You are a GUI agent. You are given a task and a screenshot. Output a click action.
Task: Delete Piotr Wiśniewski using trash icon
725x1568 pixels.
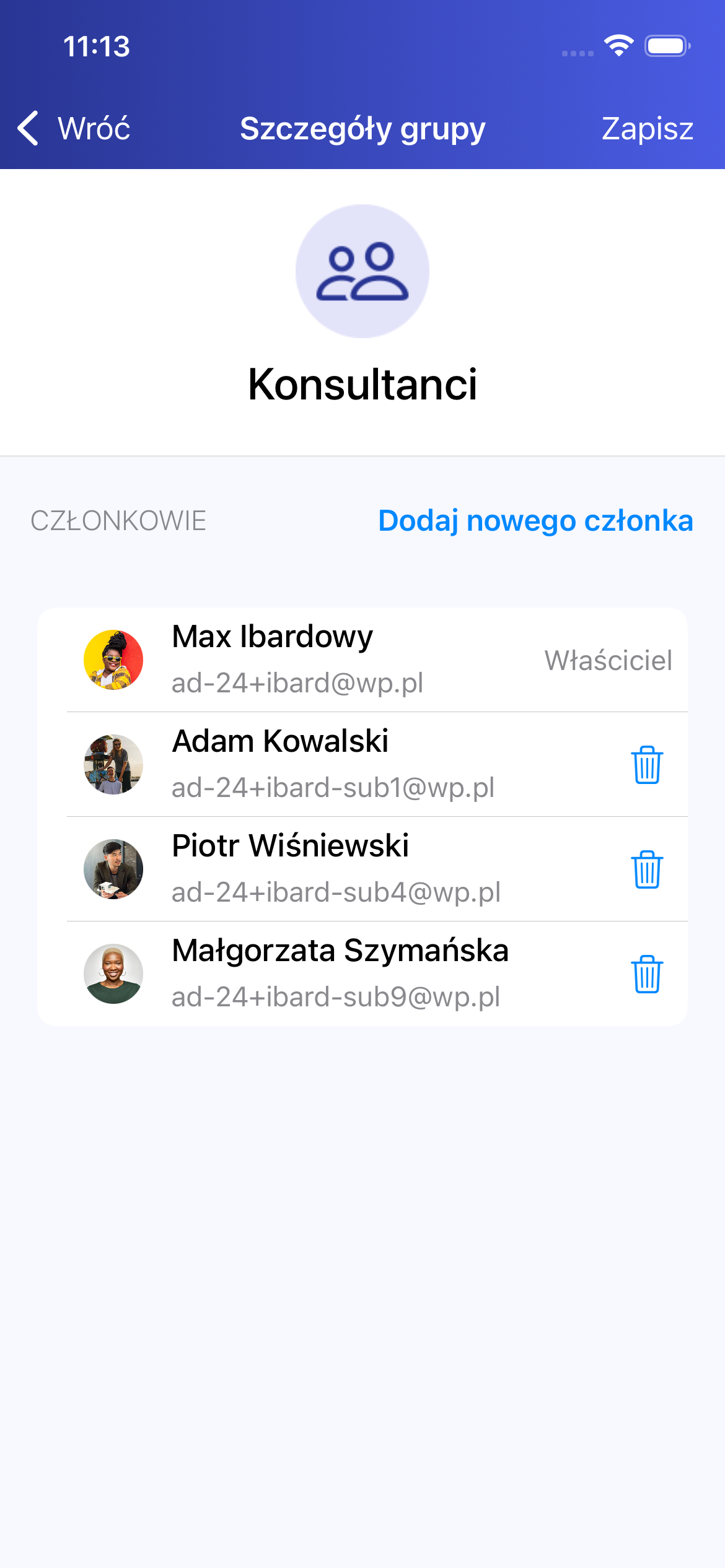click(x=647, y=869)
